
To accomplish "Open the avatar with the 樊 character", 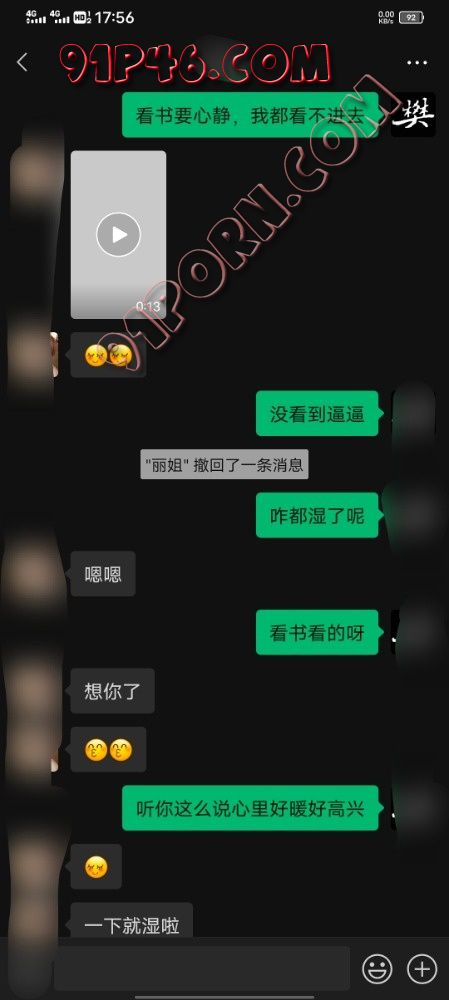I will pyautogui.click(x=413, y=115).
